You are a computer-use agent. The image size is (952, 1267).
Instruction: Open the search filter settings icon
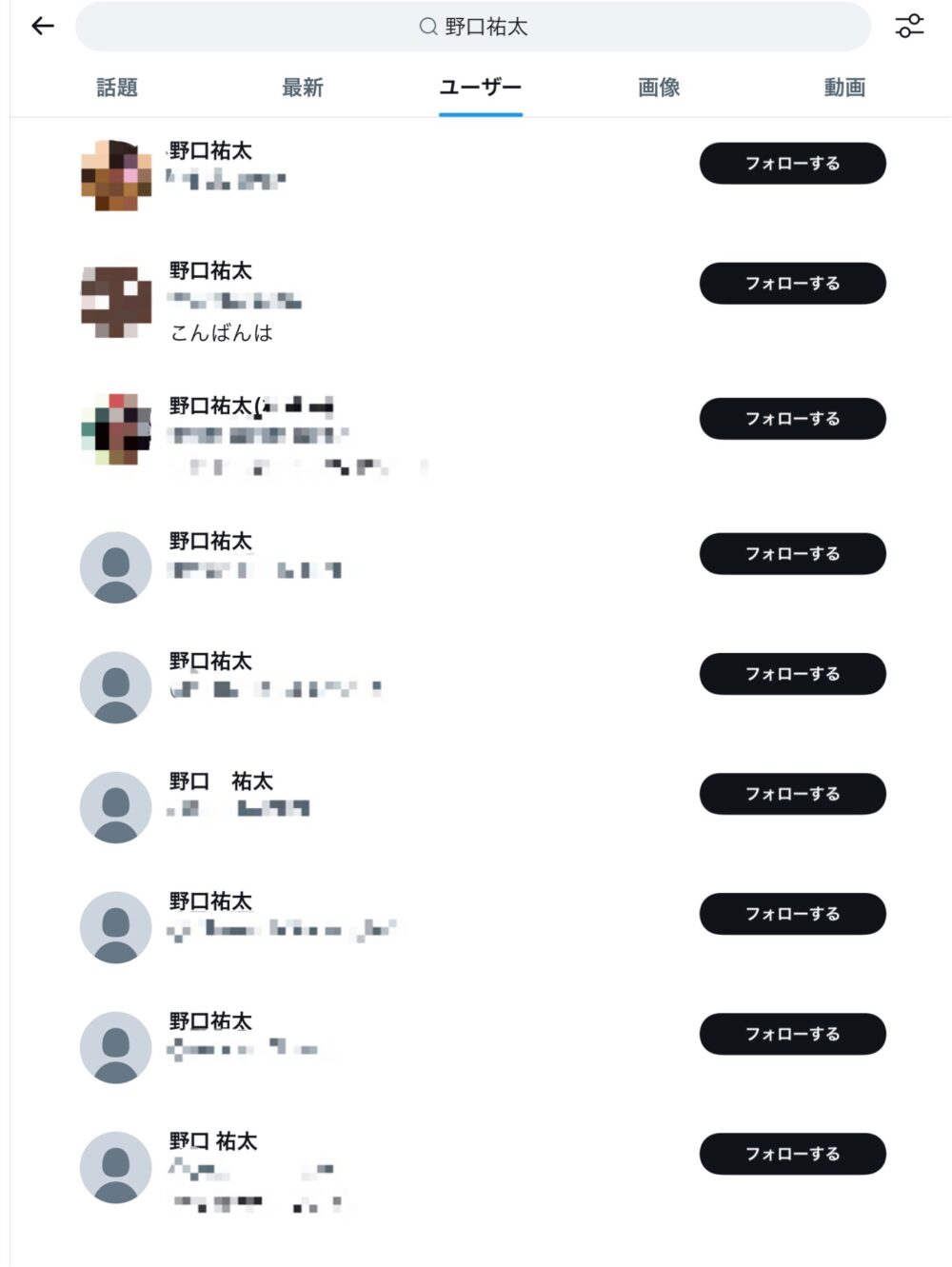[x=909, y=27]
